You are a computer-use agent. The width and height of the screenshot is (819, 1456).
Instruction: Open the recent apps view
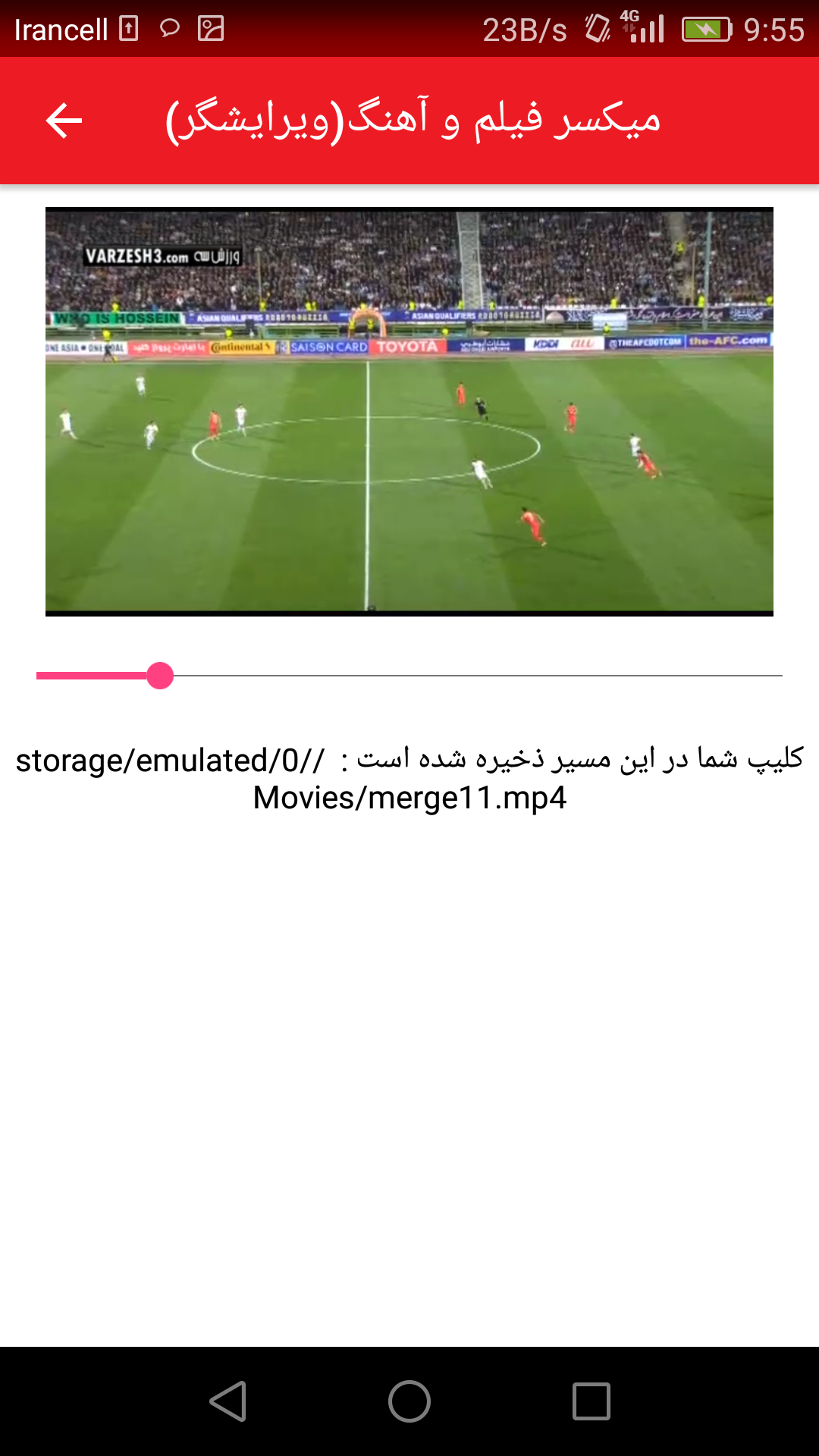(591, 1401)
